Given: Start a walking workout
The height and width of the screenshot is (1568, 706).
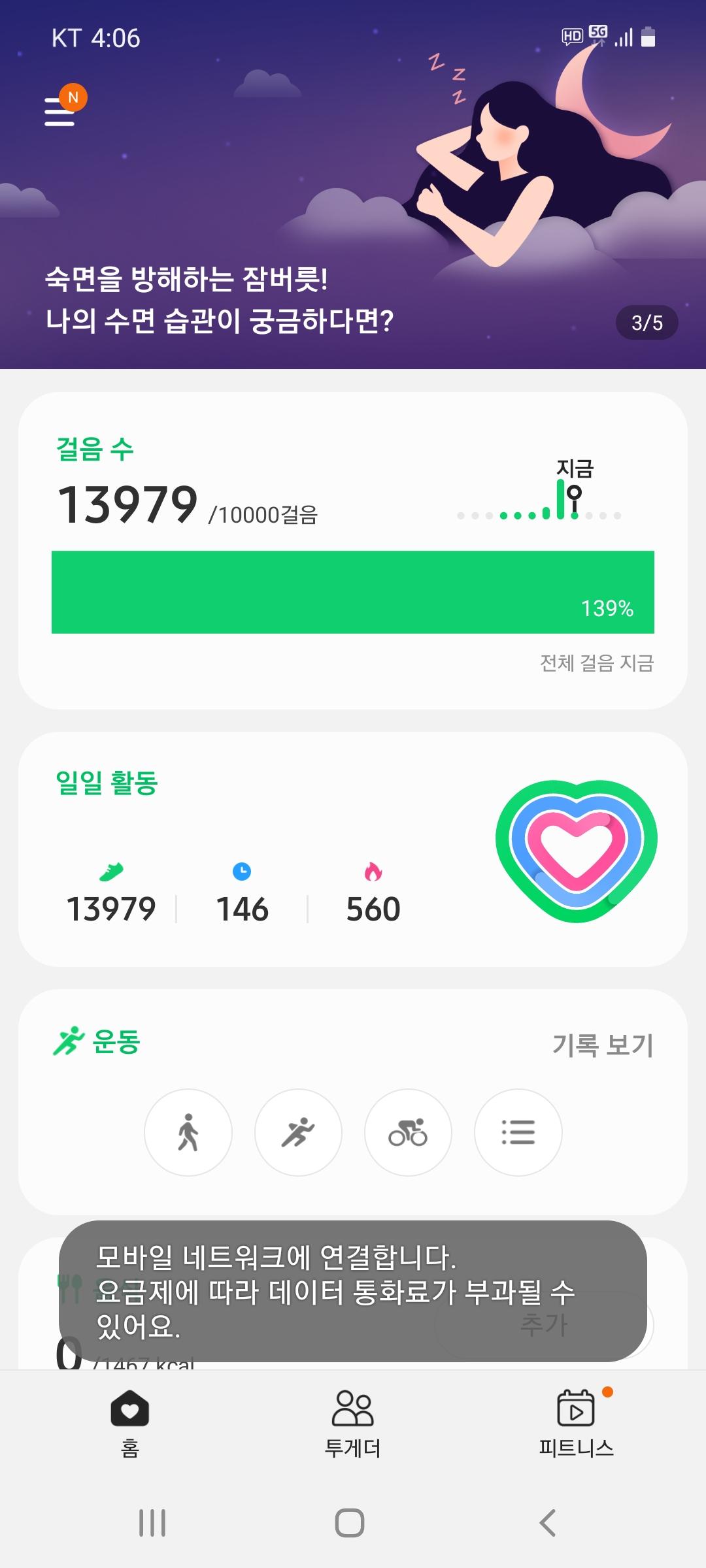Looking at the screenshot, I should 188,1132.
